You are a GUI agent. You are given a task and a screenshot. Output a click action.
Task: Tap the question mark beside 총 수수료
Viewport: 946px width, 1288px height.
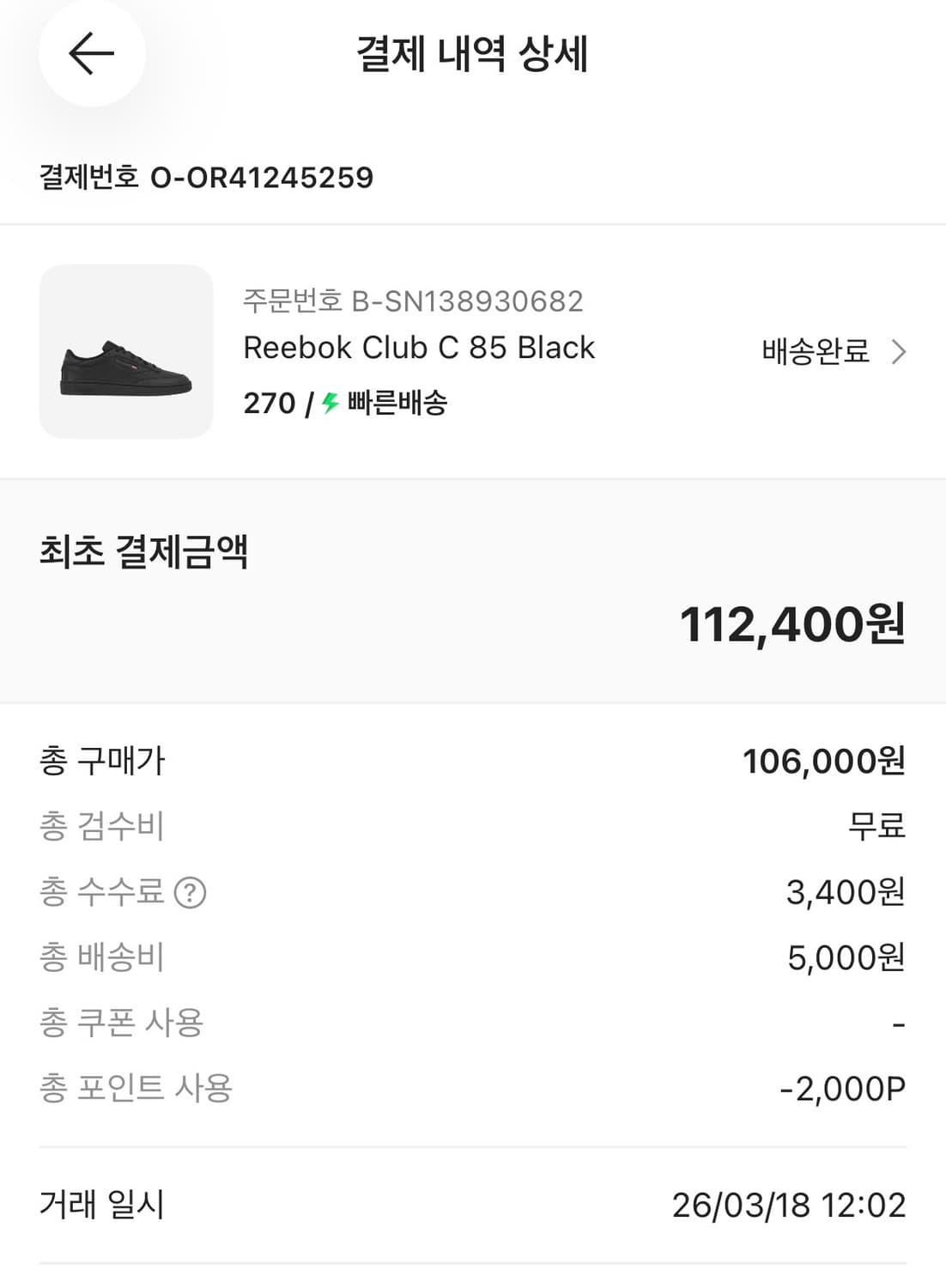click(x=191, y=893)
